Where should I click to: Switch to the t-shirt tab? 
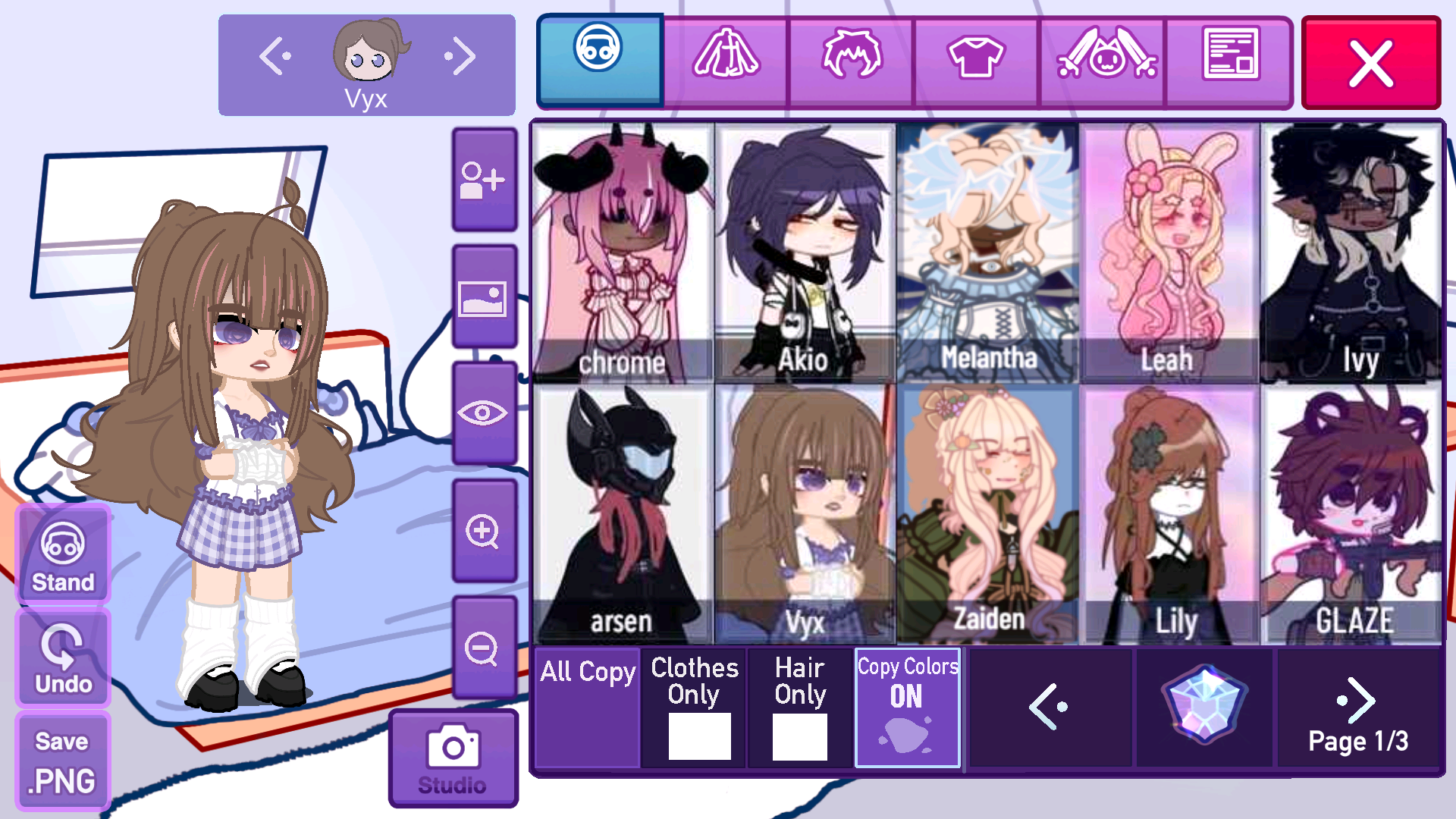click(x=976, y=56)
